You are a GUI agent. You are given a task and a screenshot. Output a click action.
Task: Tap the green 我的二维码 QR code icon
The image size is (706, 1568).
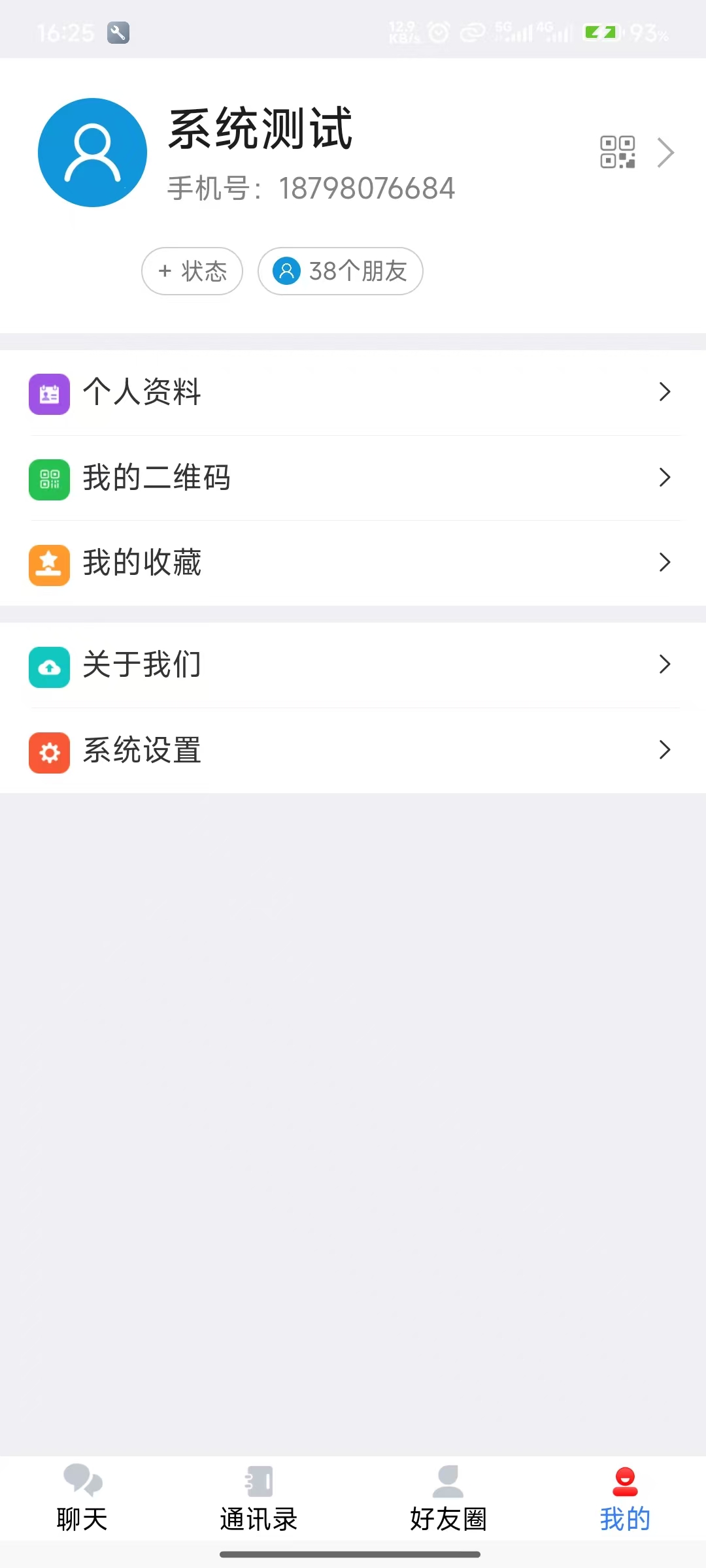(49, 478)
